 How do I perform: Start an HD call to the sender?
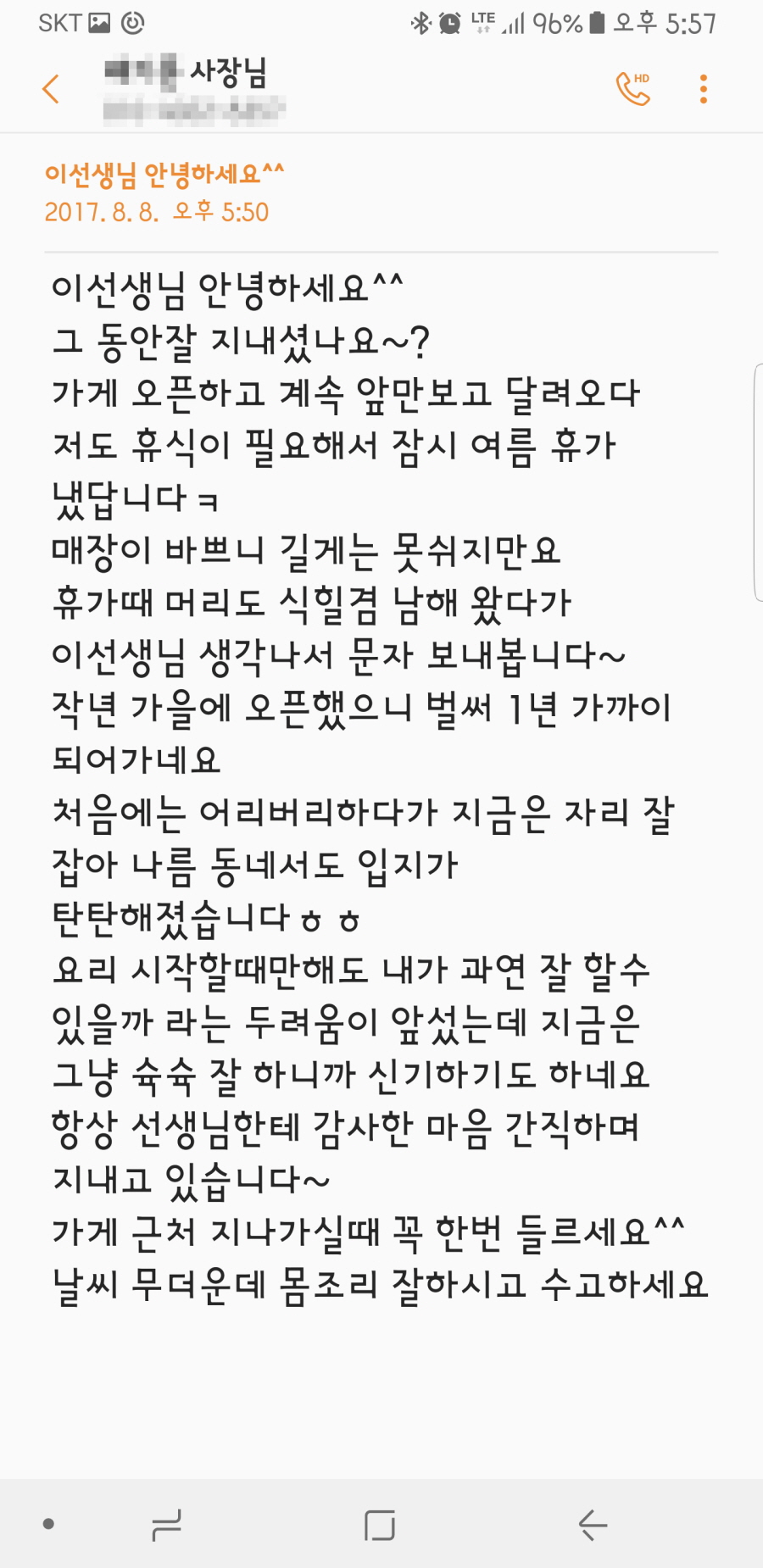[632, 88]
